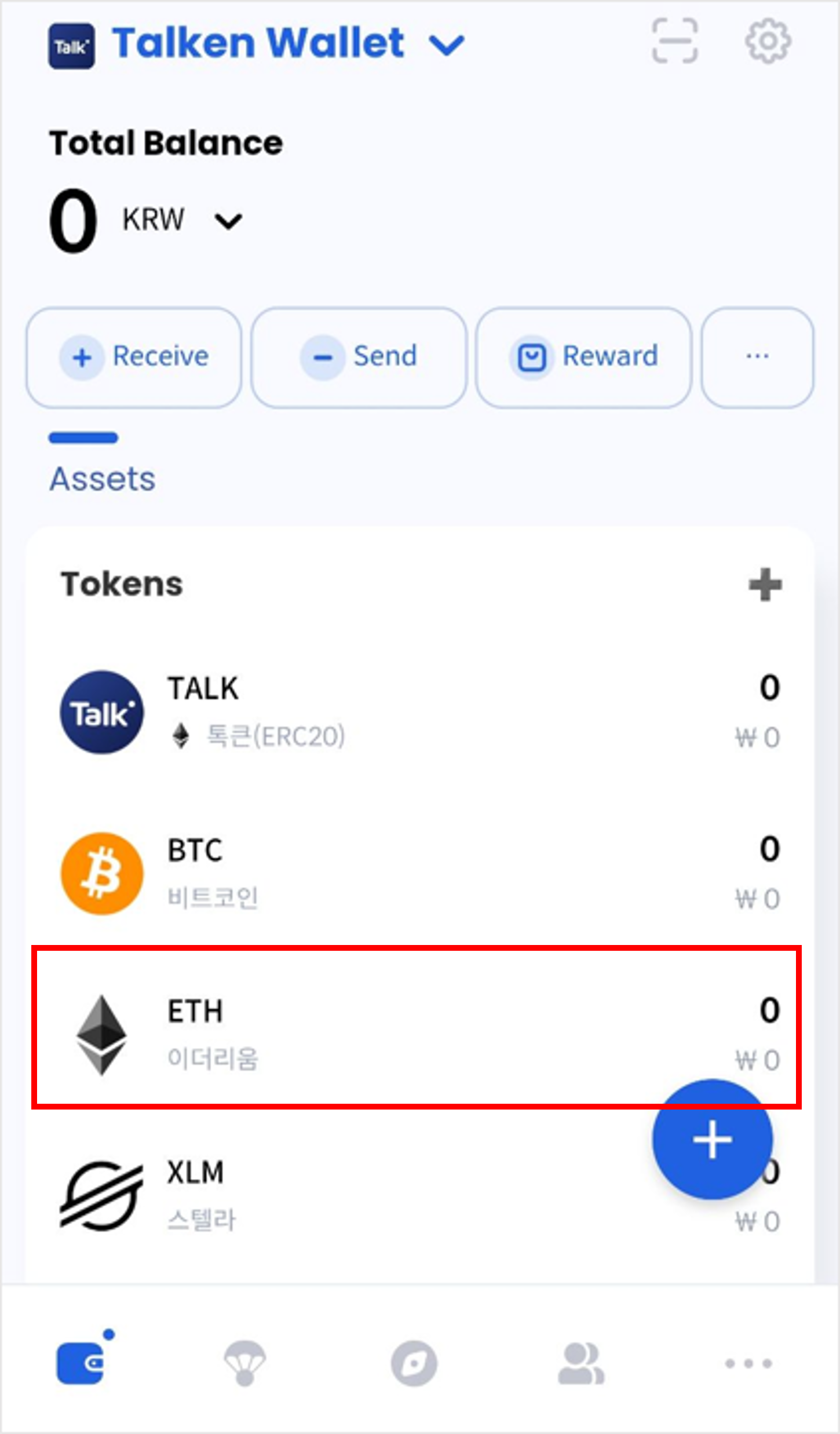Open the BTC token row
Image resolution: width=840 pixels, height=1434 pixels.
[419, 874]
